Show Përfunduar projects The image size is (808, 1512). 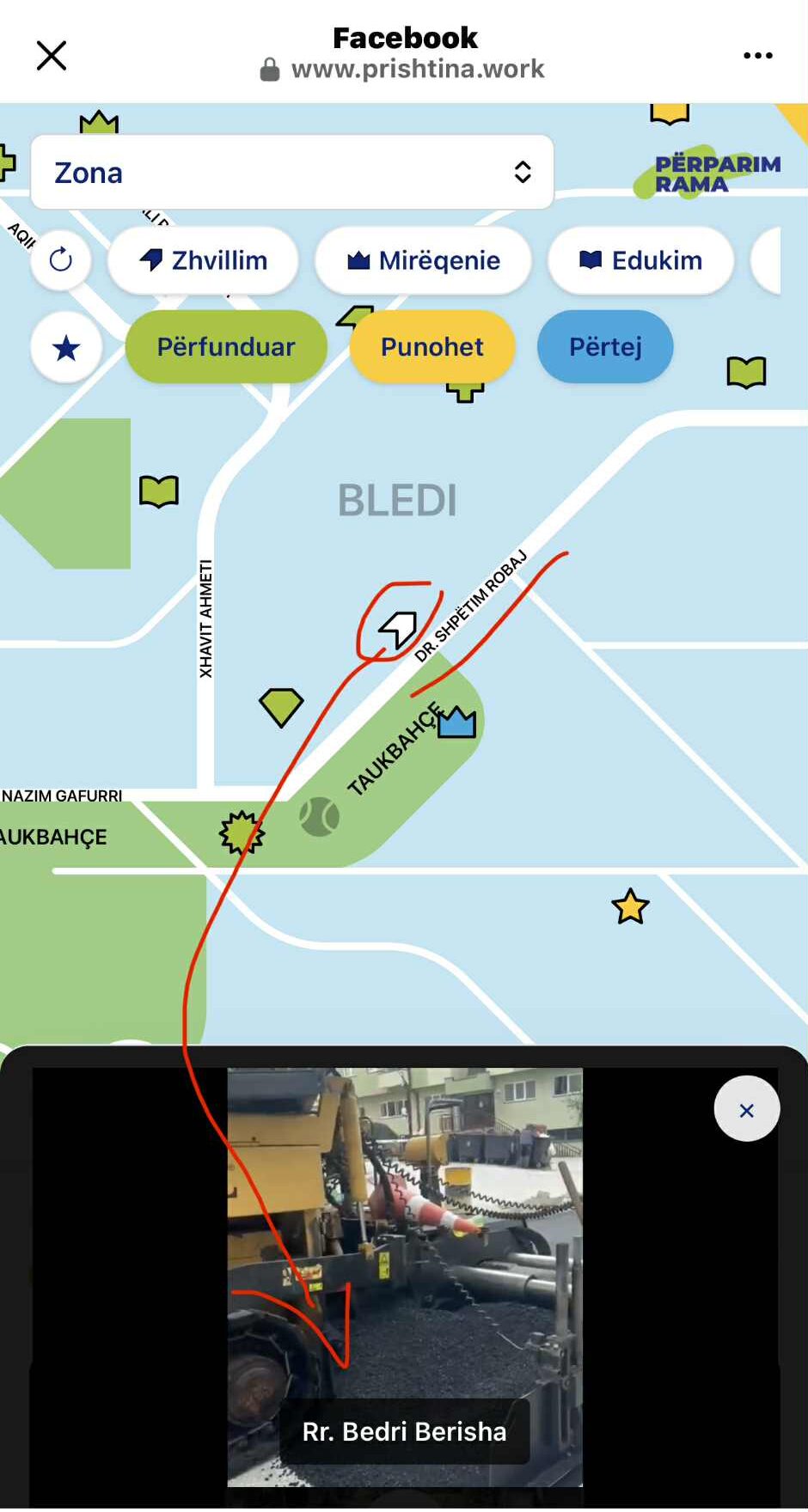226,347
